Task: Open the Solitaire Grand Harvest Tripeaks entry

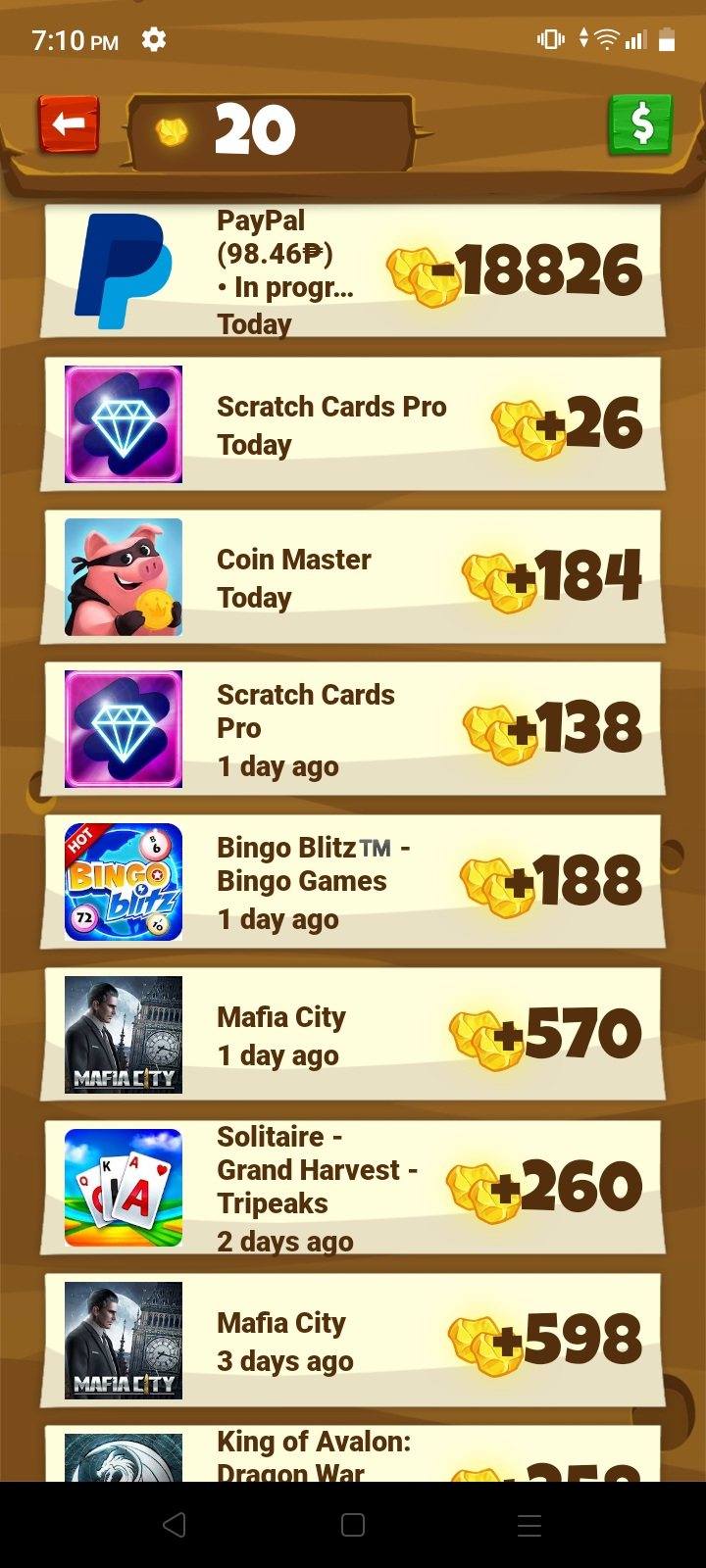Action: [x=353, y=1188]
